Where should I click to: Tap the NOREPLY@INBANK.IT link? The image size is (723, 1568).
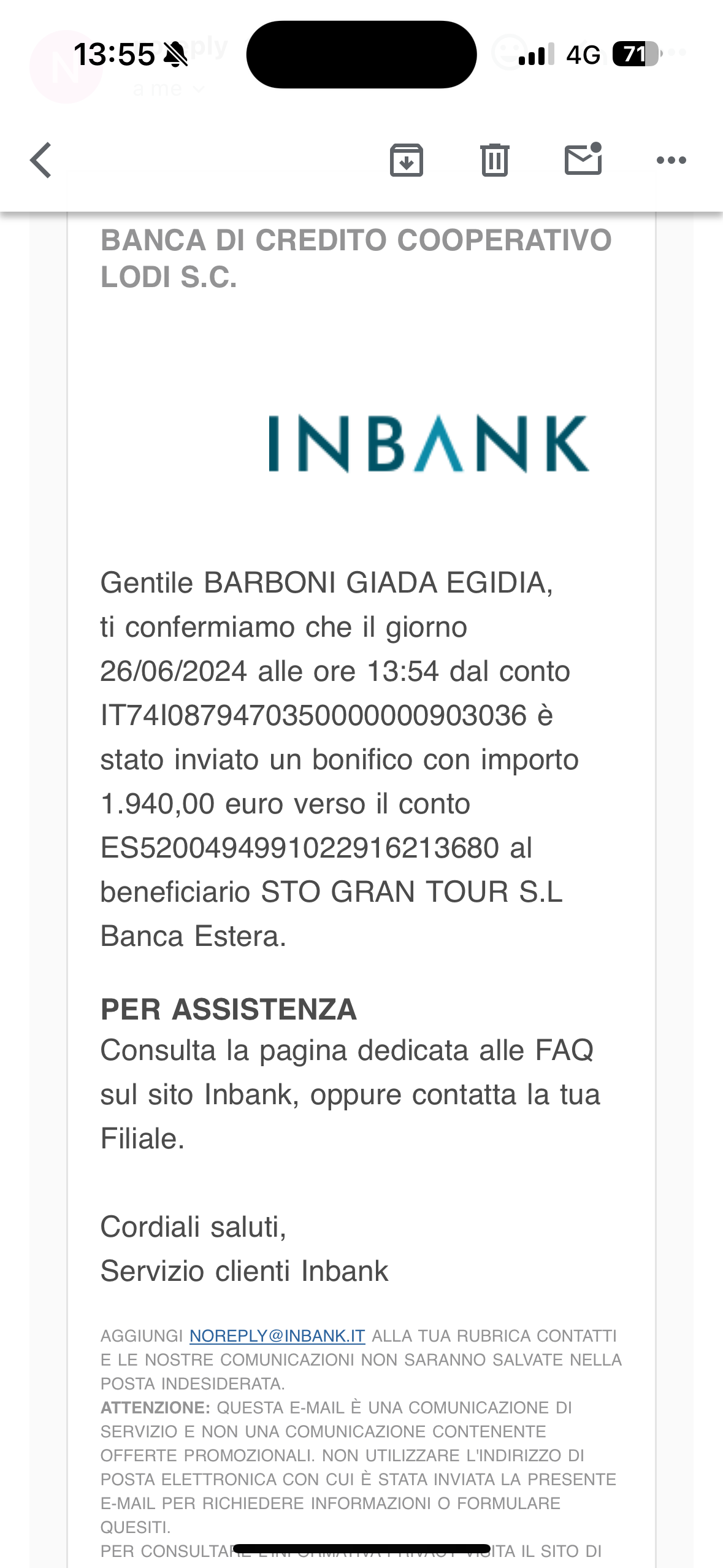tap(277, 1335)
